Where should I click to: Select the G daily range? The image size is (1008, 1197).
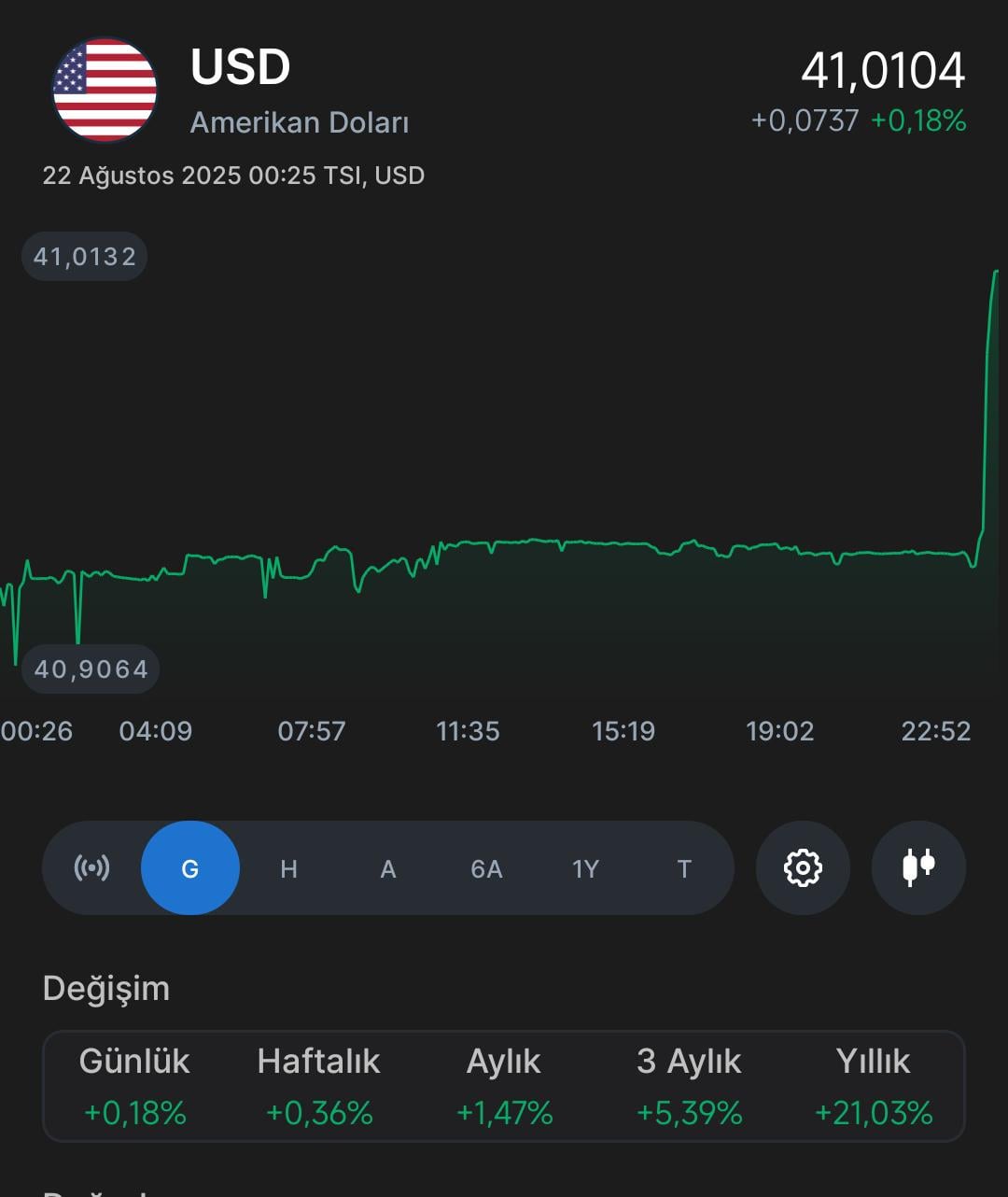pos(190,868)
